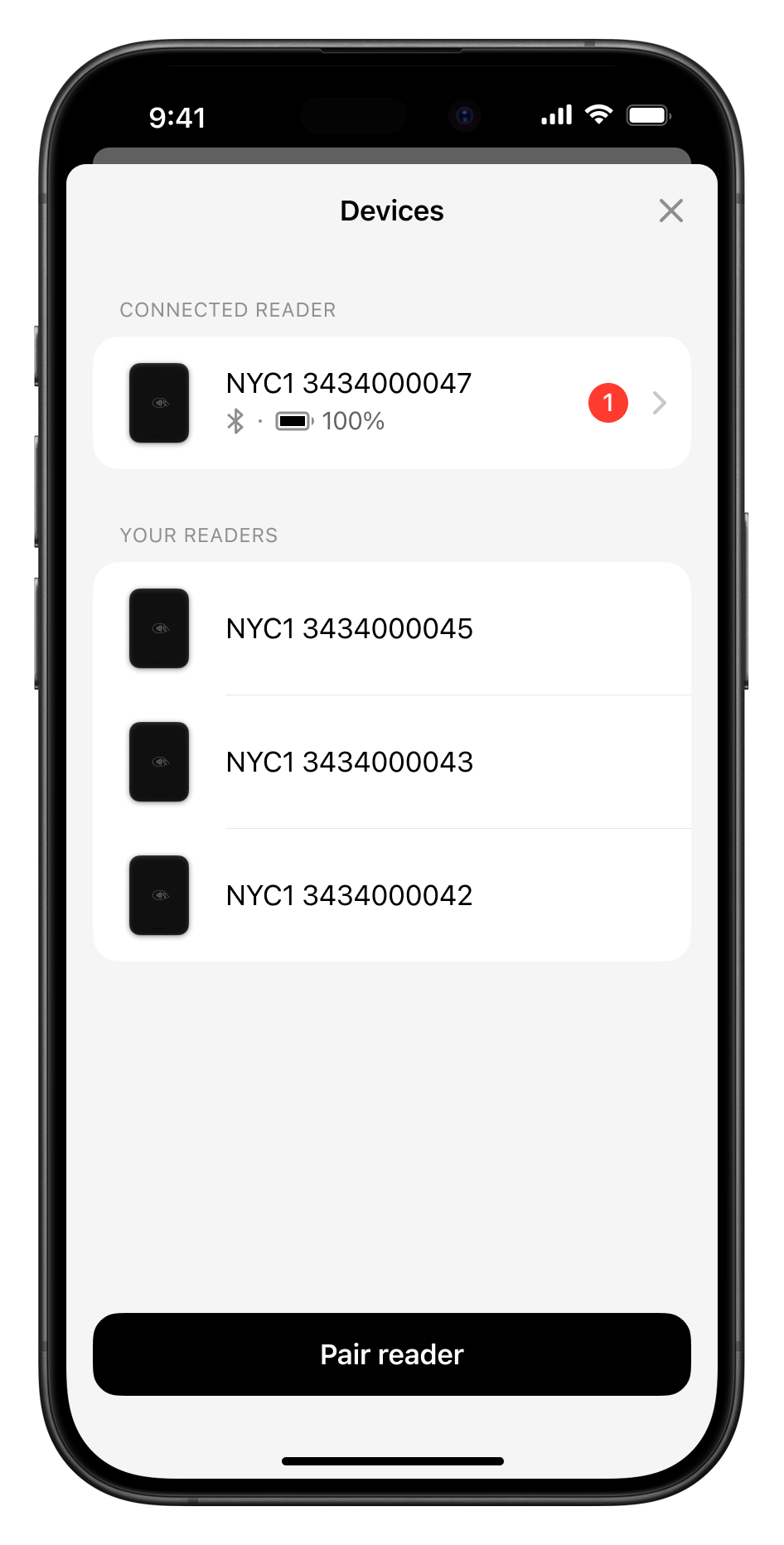This screenshot has height=1545, width=784.
Task: Open connected reader NYC1 3434000047
Action: (391, 403)
